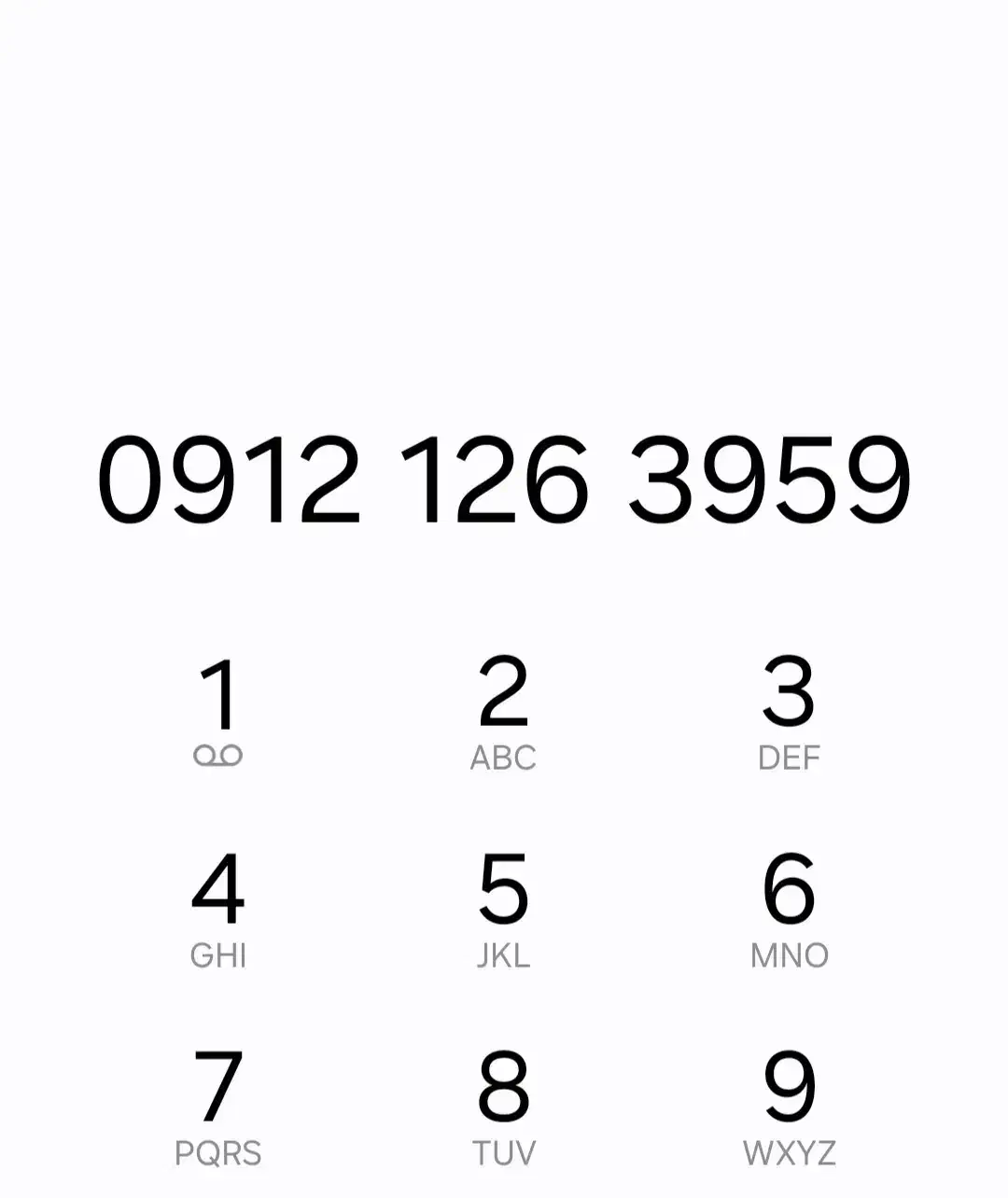Dial the digit 1 voicemail key
Screen dimensions: 1008x1198
[x=218, y=711]
